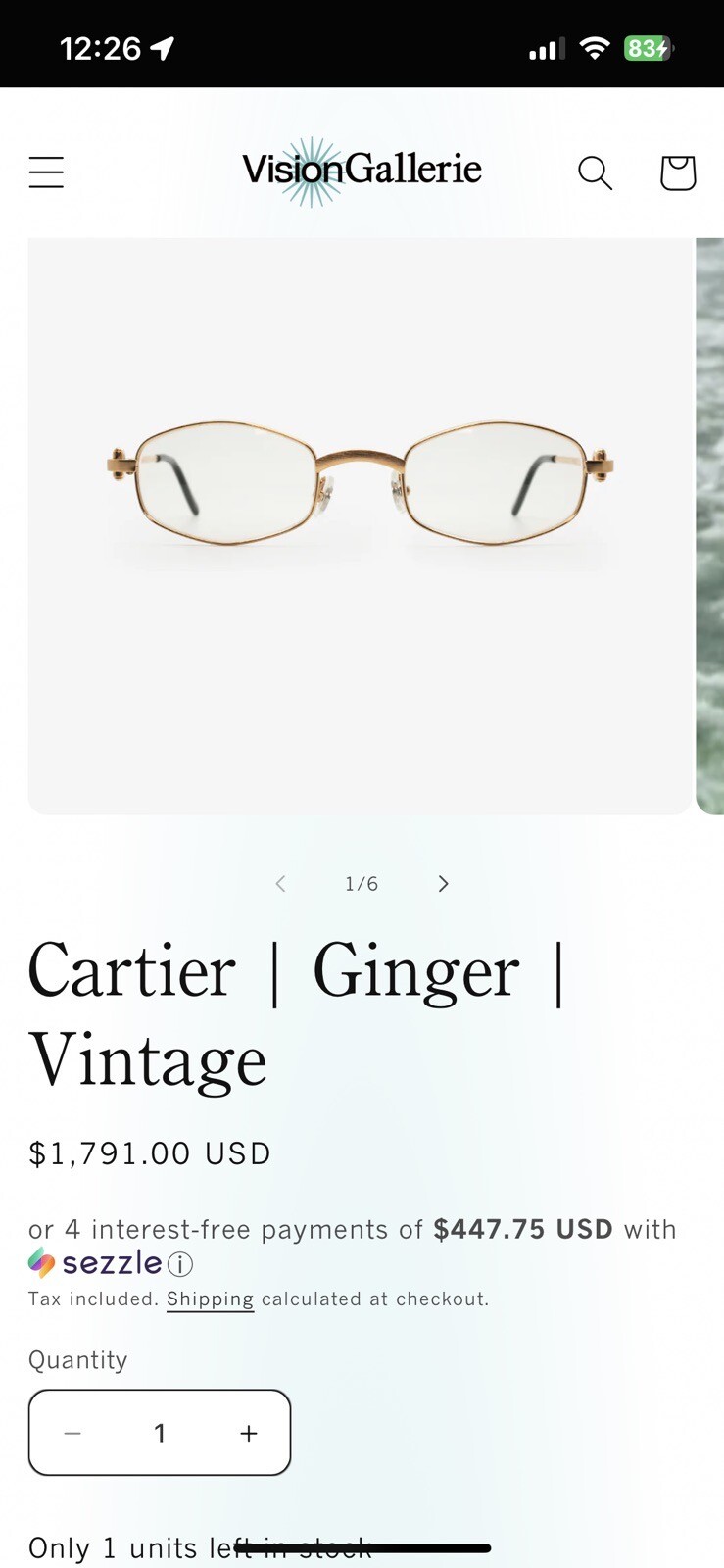Viewport: 724px width, 1568px height.
Task: Decrease quantity with the minus button
Action: click(72, 1433)
